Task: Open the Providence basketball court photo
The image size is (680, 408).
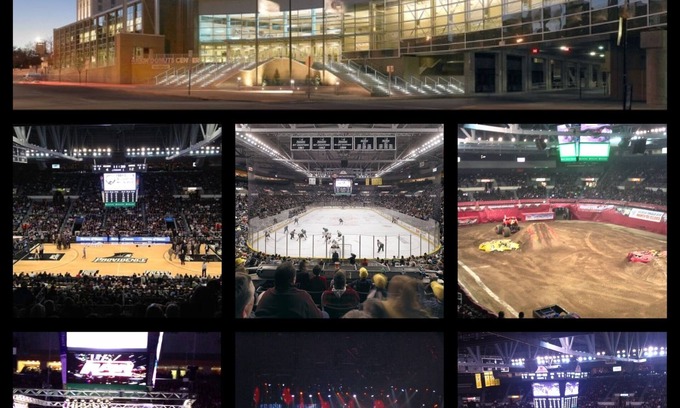Action: [117, 221]
